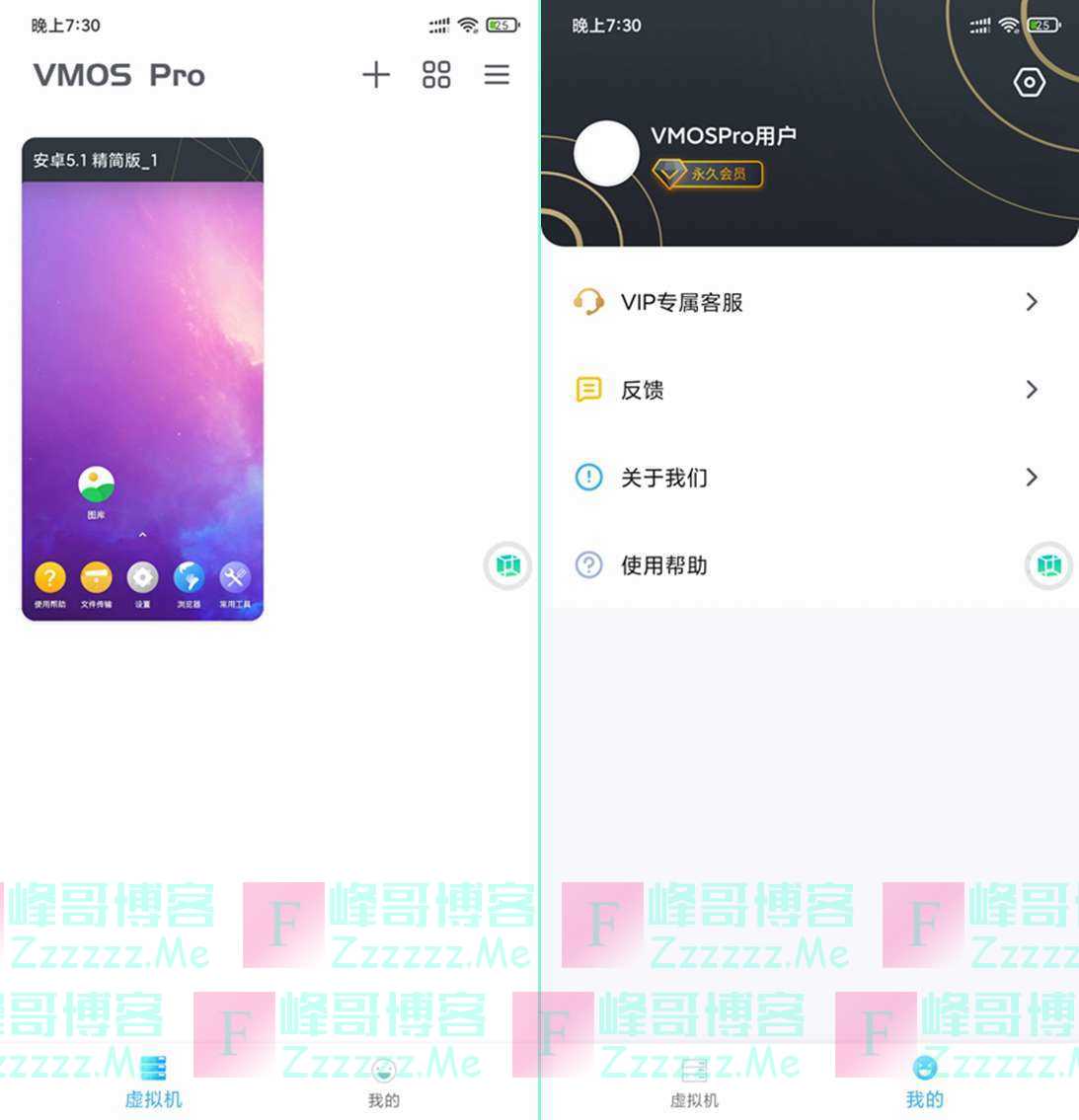
Task: Tap the 永久会员 membership badge
Action: pyautogui.click(x=708, y=174)
